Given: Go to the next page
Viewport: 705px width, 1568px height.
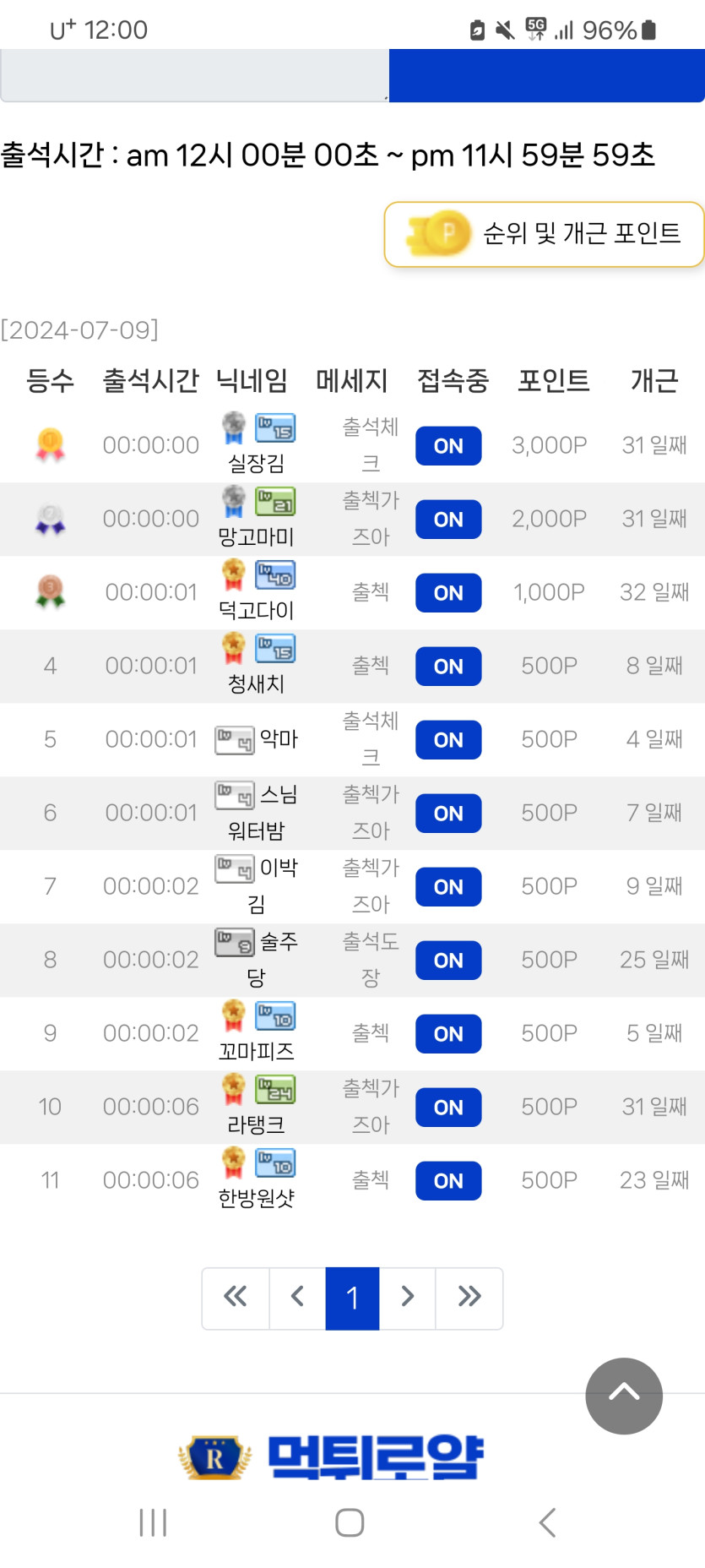Looking at the screenshot, I should tap(408, 1297).
